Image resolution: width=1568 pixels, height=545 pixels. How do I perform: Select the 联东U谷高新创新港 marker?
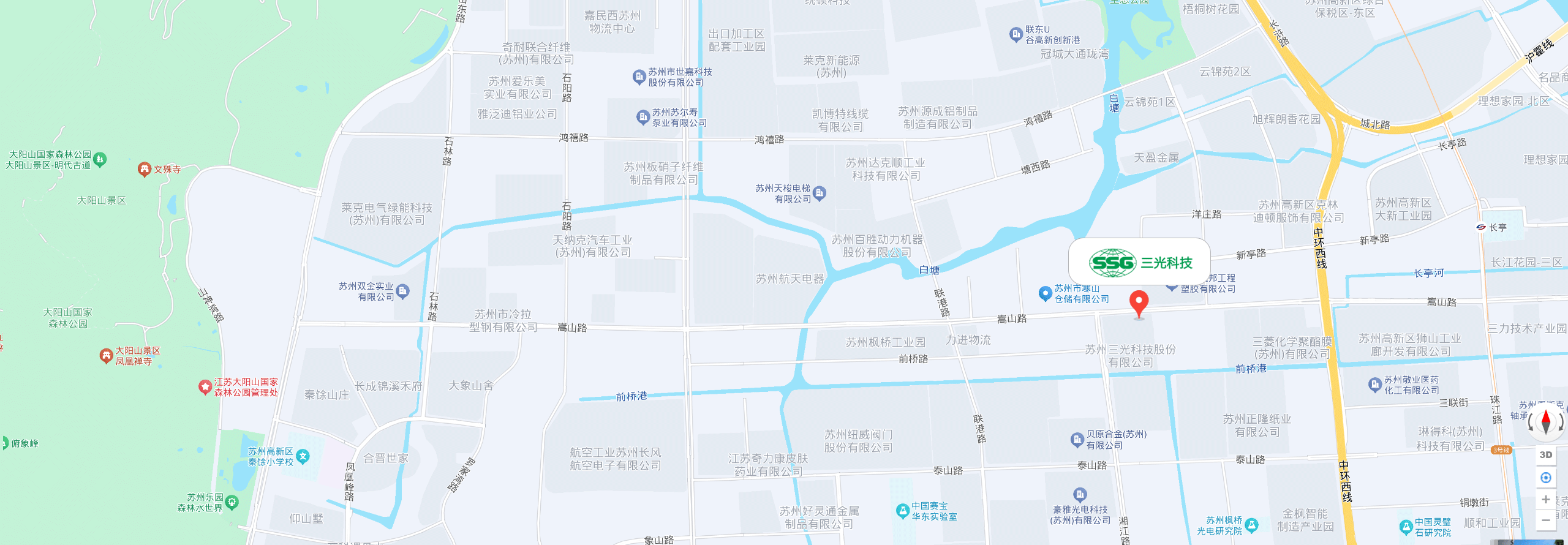tap(1015, 34)
